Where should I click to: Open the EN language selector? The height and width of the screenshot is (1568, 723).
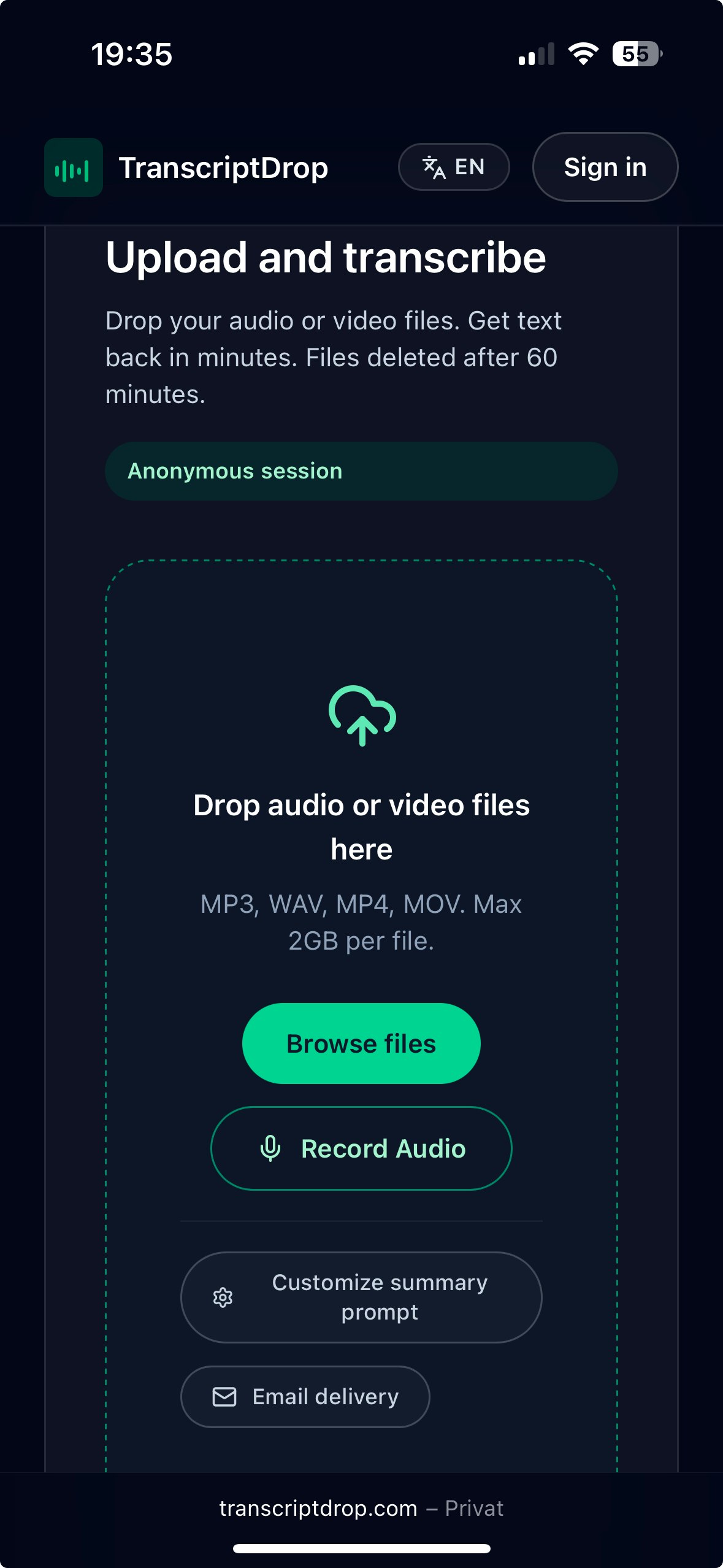454,166
